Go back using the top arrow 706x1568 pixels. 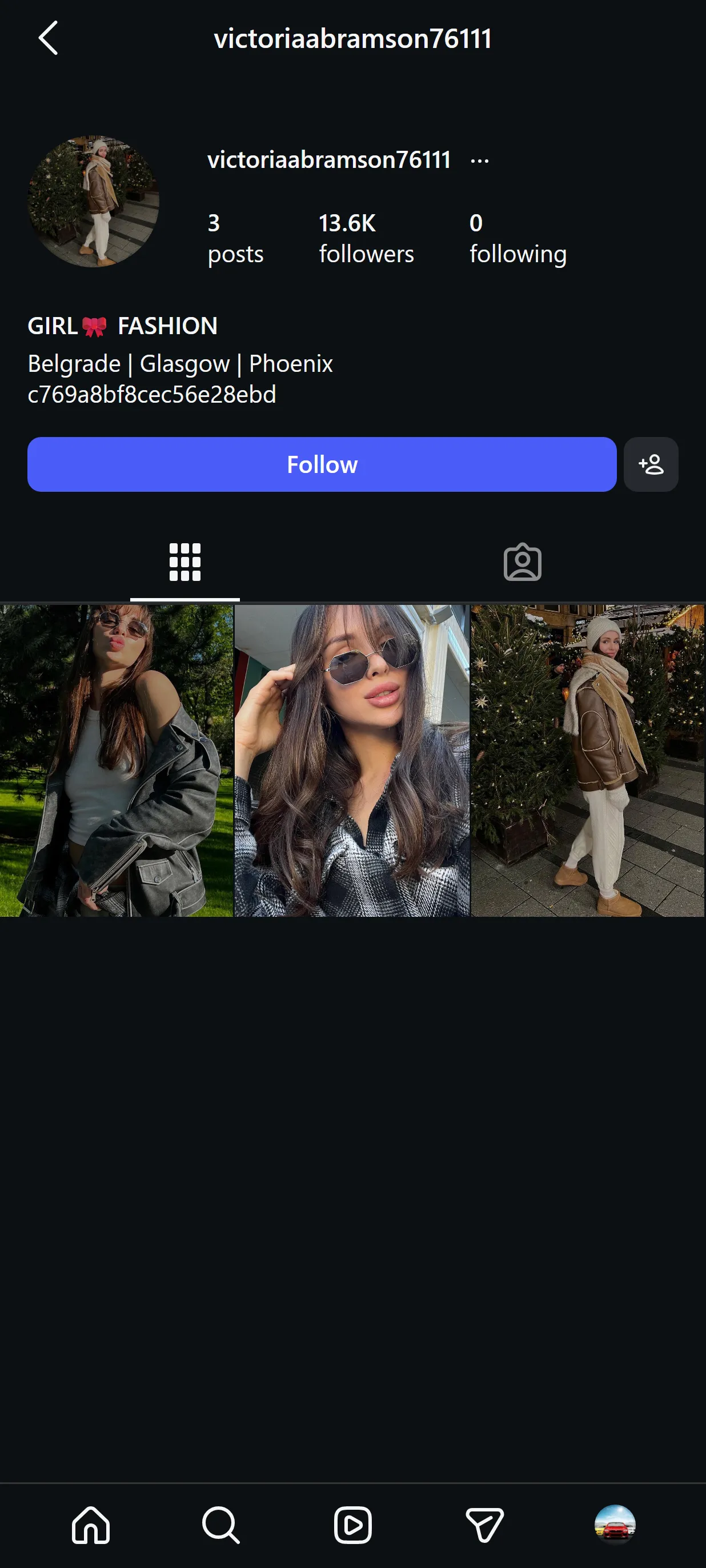tap(48, 38)
